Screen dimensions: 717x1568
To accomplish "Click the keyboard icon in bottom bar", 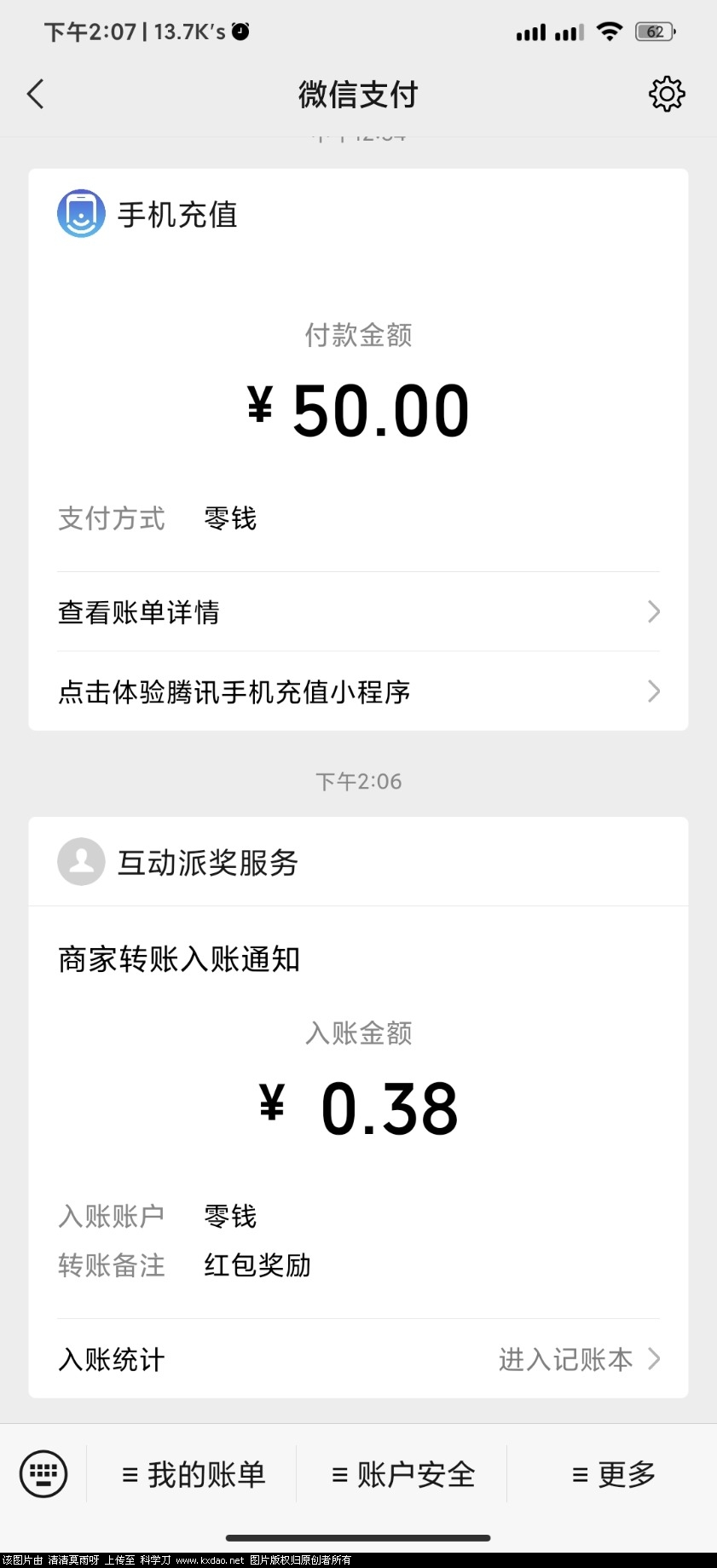I will click(43, 1473).
